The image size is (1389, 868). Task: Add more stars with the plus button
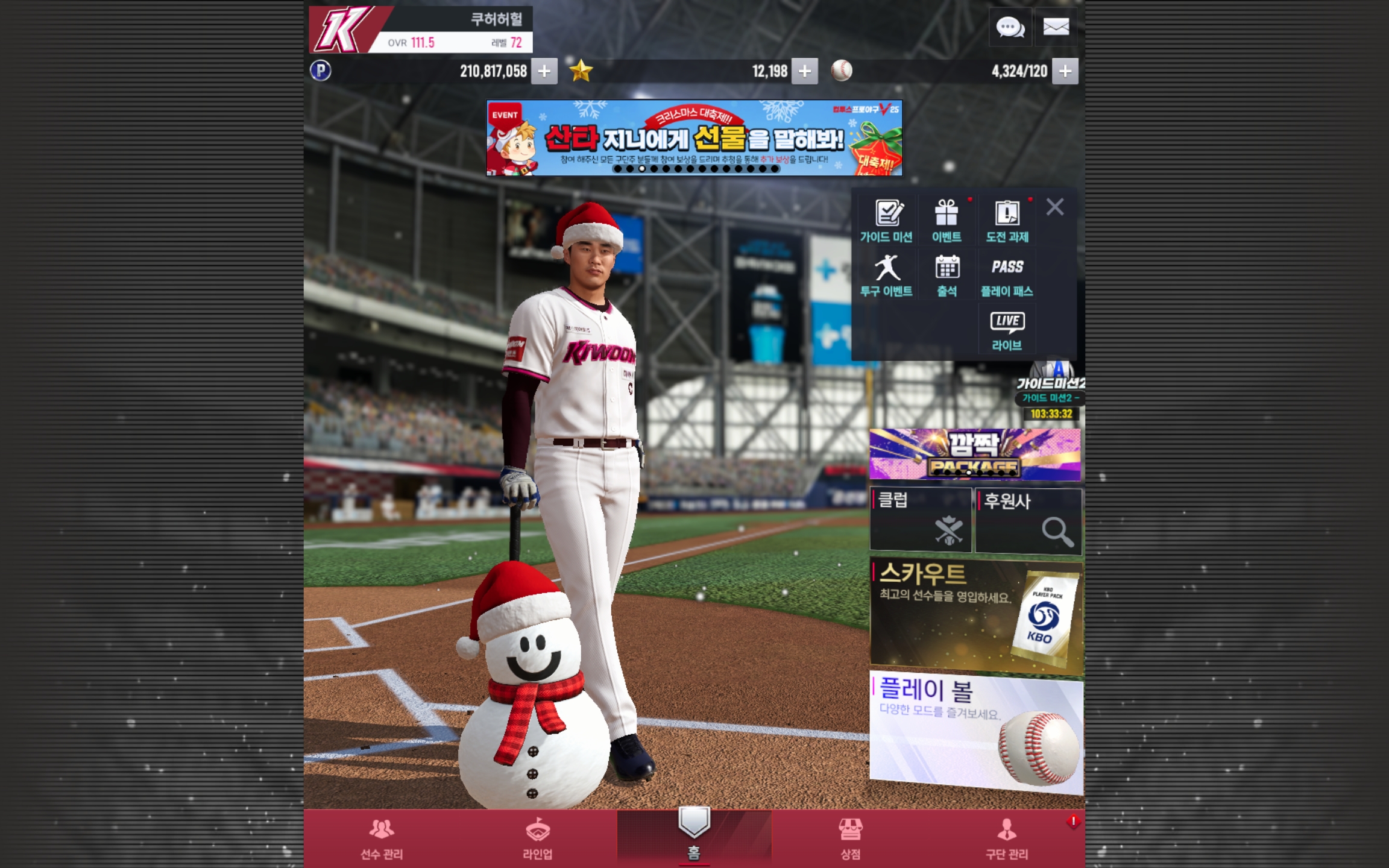pyautogui.click(x=804, y=71)
